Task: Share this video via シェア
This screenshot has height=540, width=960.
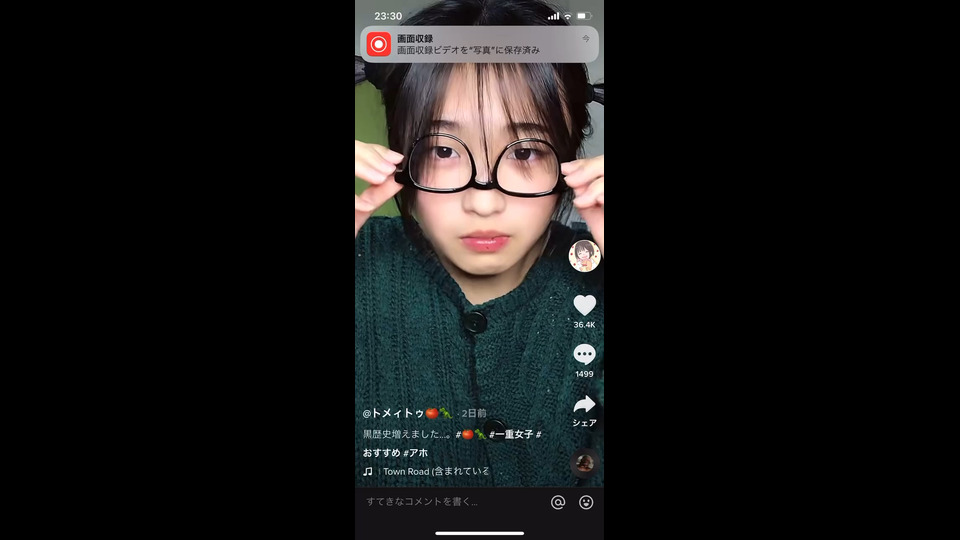Action: pos(584,405)
